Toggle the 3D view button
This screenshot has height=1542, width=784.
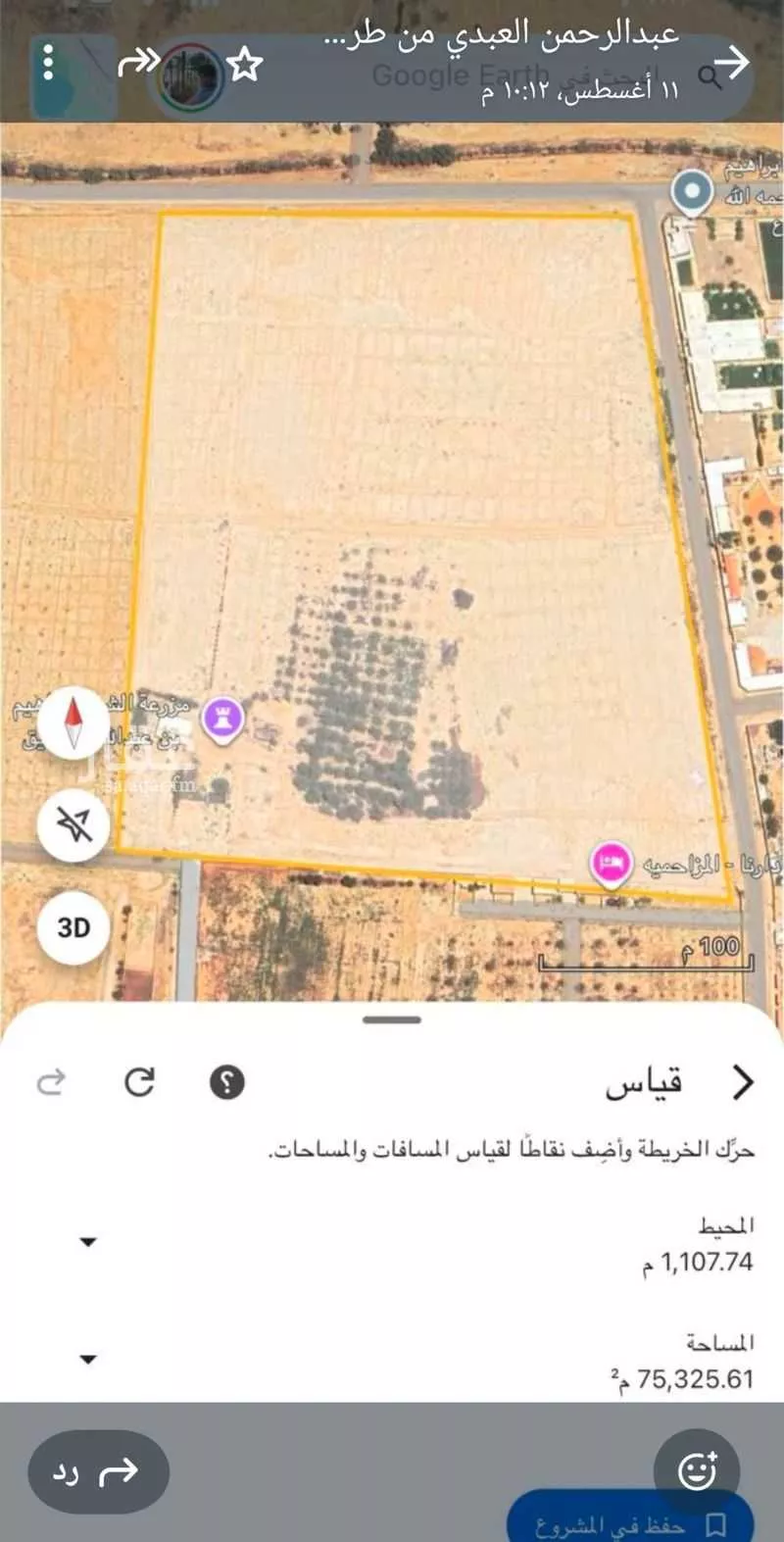[x=73, y=925]
